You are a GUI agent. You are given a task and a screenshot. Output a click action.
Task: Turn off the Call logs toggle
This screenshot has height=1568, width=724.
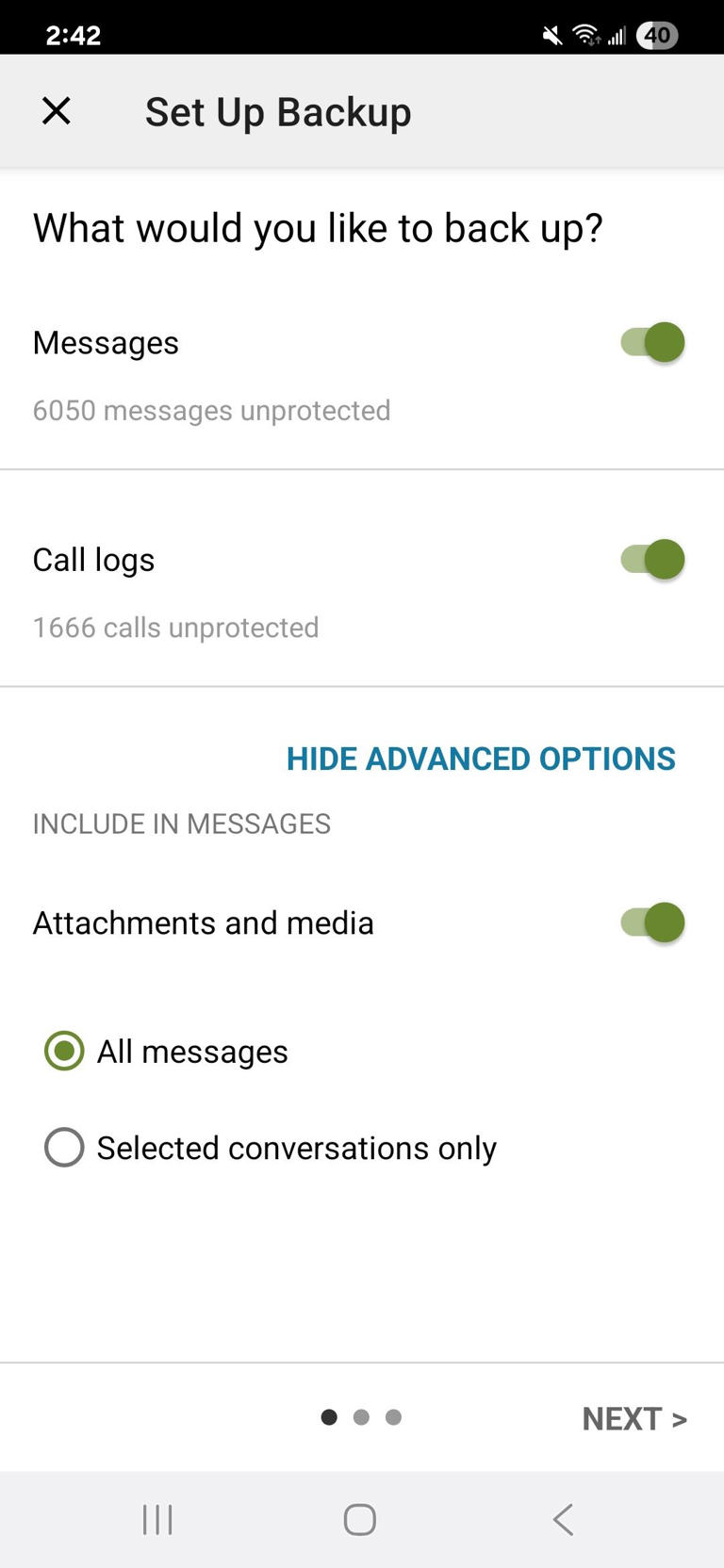click(x=652, y=559)
